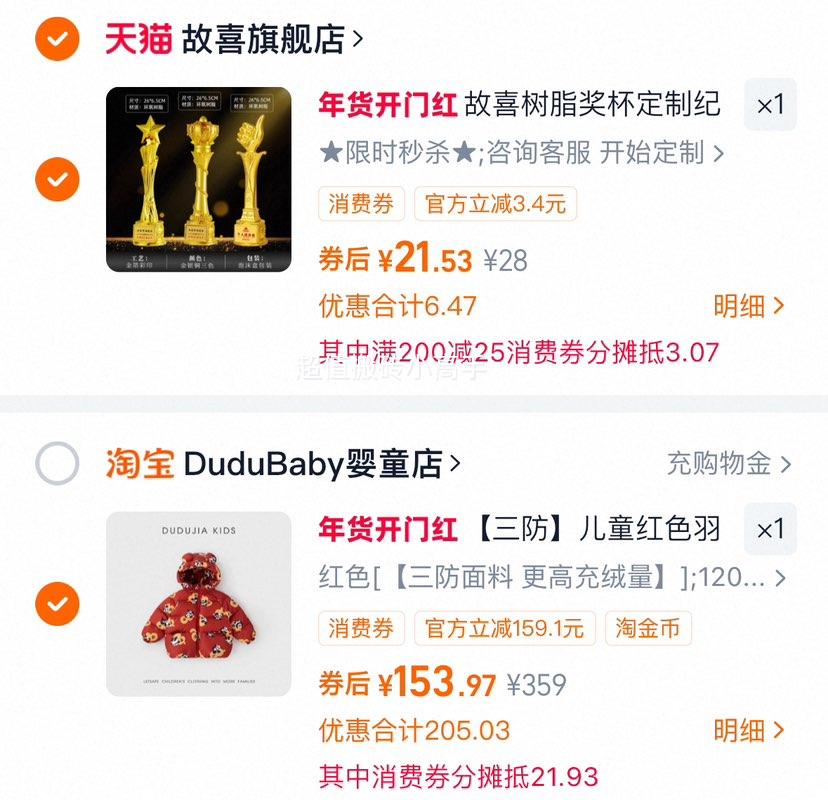Open the trophy product image
Image resolution: width=828 pixels, height=800 pixels.
tap(199, 180)
